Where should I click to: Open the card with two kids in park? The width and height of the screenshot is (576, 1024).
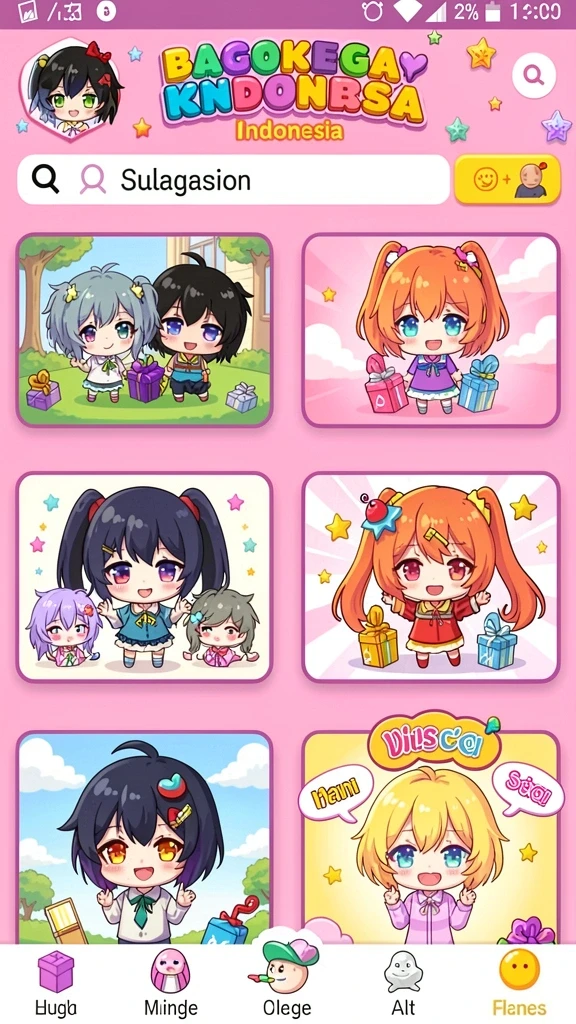144,330
